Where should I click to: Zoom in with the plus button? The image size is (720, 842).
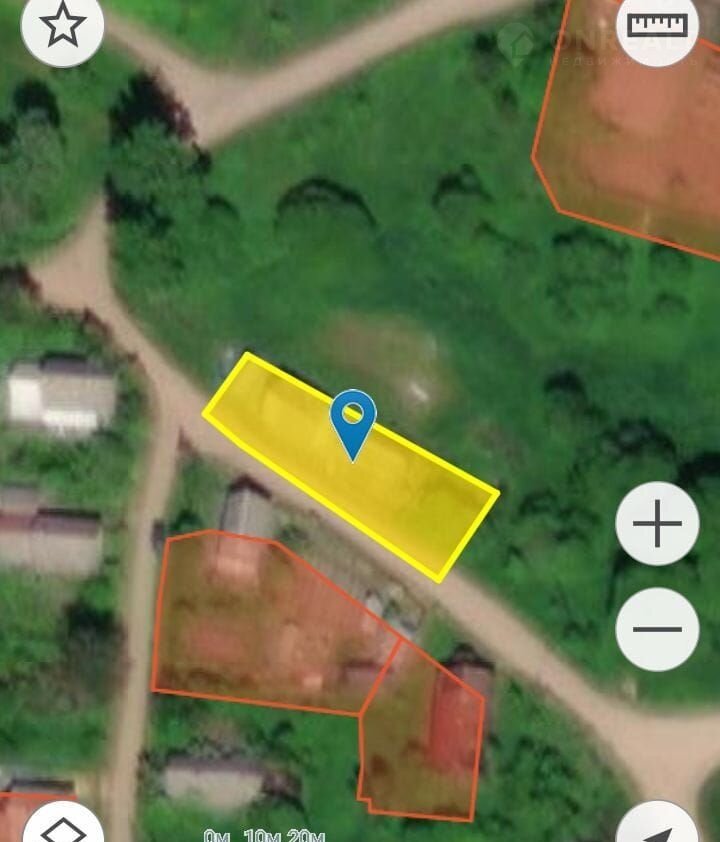coord(657,523)
